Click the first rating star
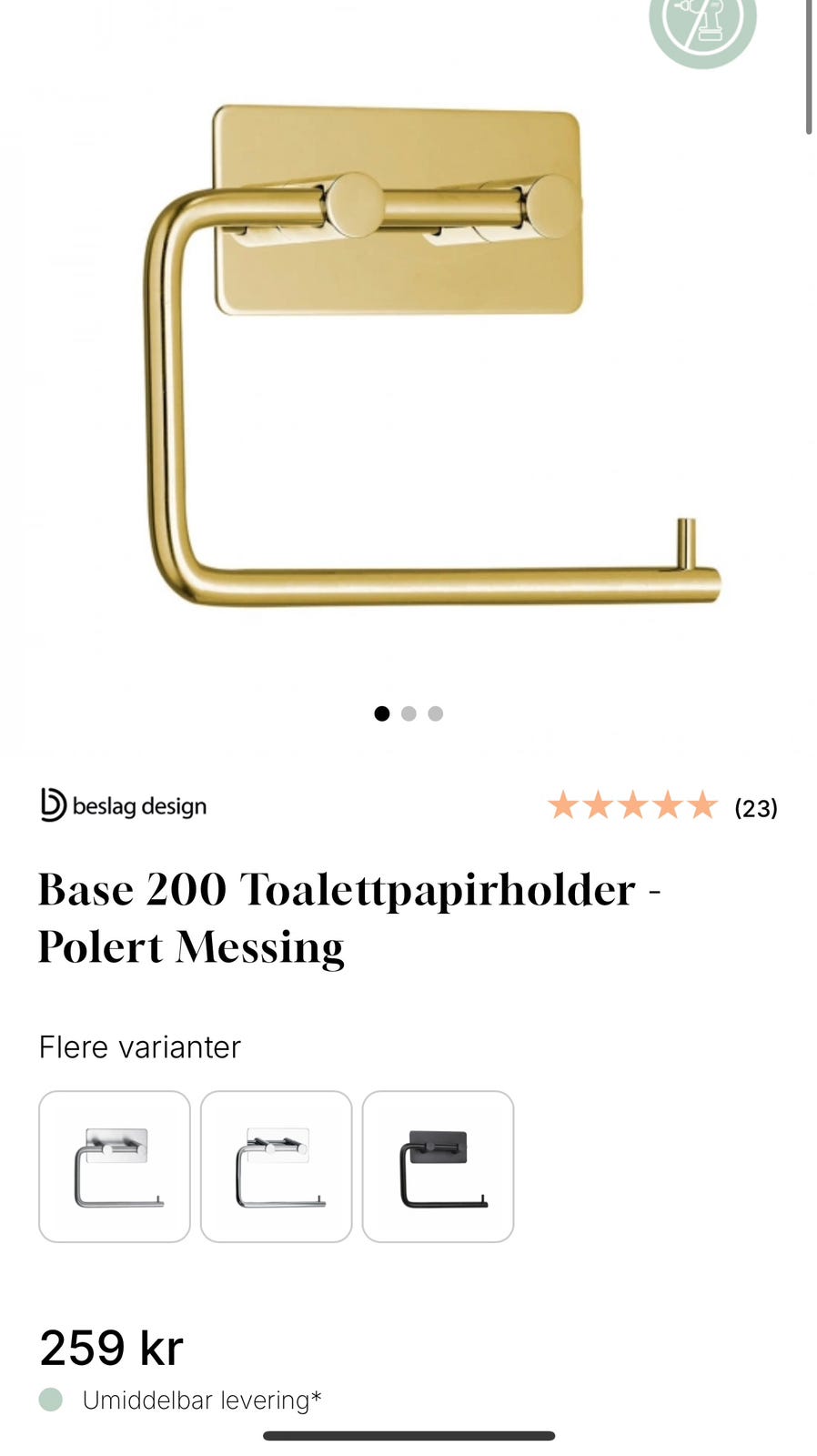Screen dimensions: 817x1456 point(564,806)
